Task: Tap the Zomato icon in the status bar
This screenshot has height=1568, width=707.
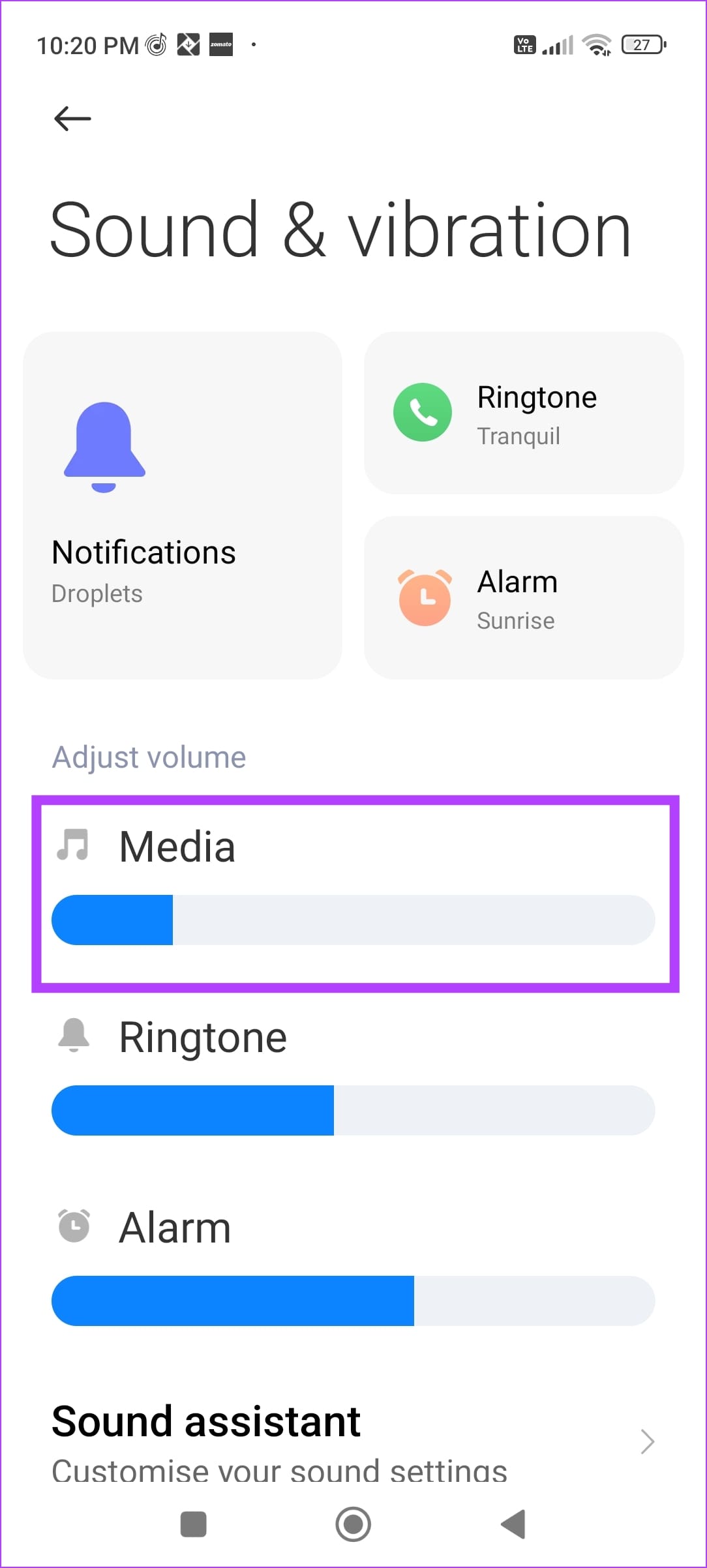Action: (220, 45)
